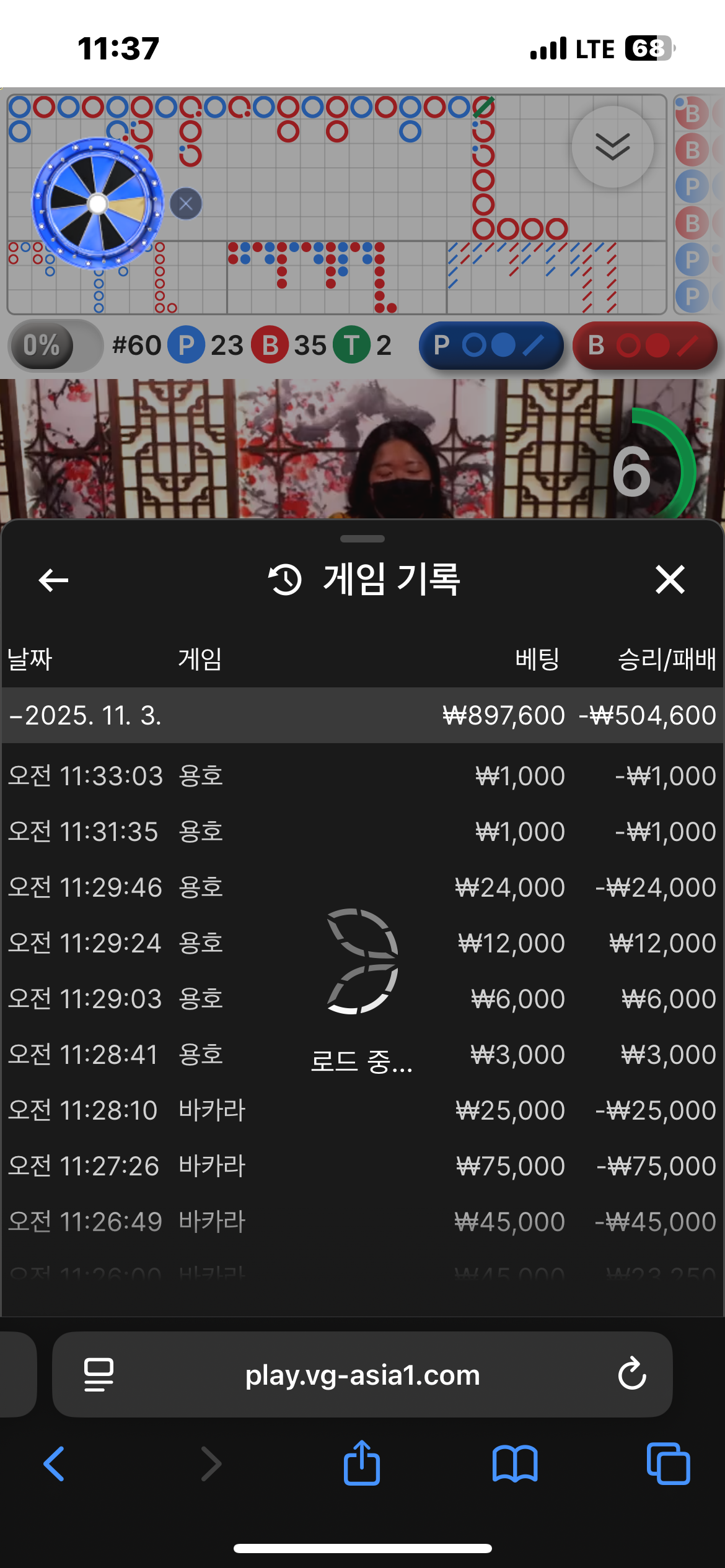The width and height of the screenshot is (725, 1568).
Task: Open the 오전 11:28:10 바카라 record
Action: pos(362,1110)
